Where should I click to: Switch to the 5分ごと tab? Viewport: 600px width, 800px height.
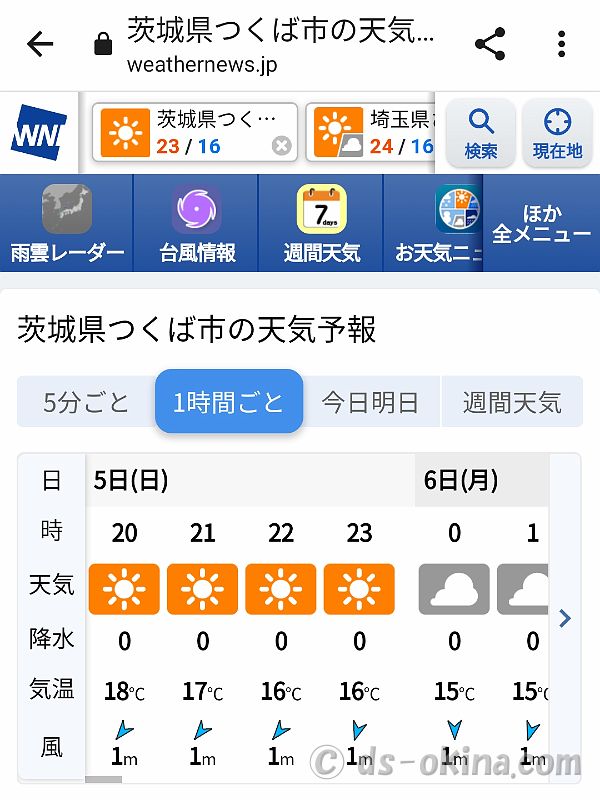[86, 402]
